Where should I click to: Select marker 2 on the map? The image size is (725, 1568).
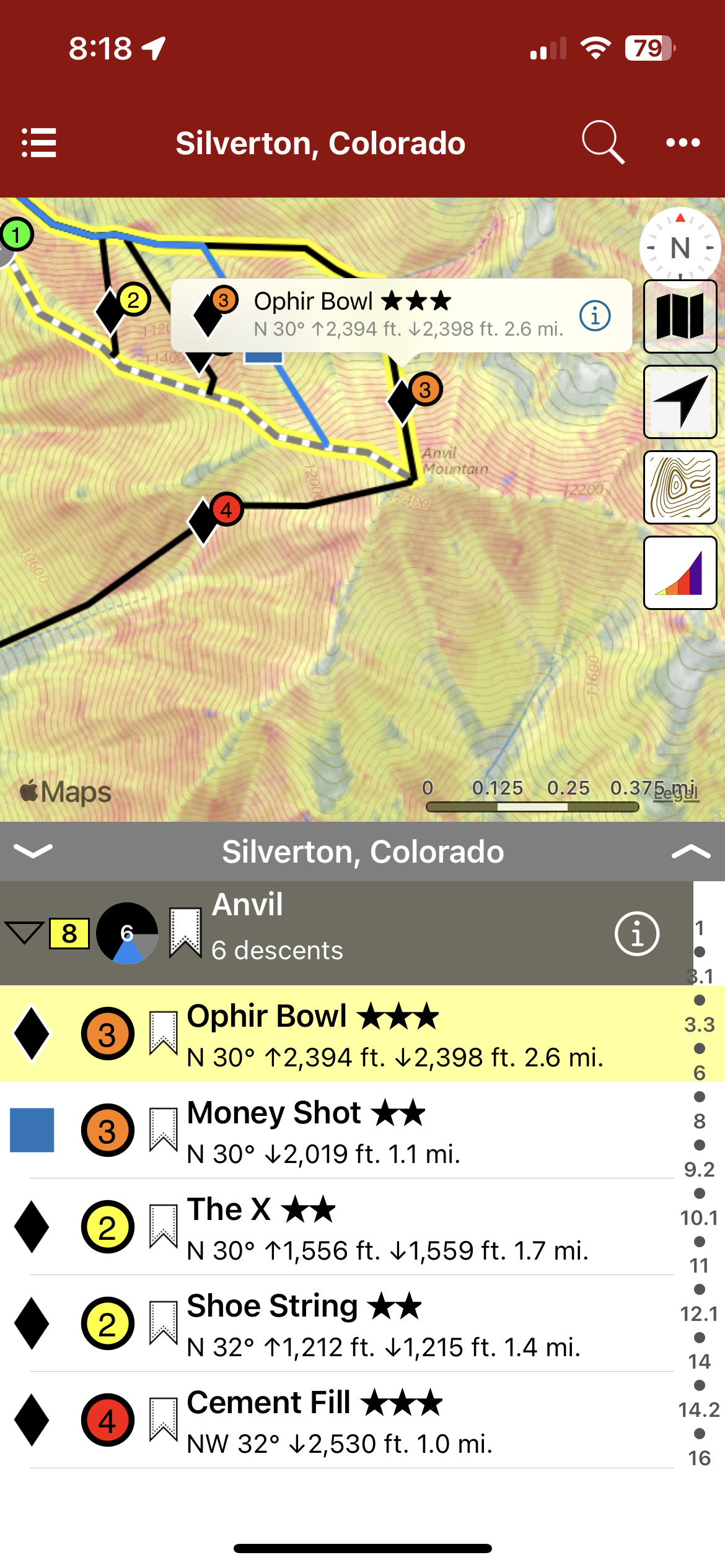click(133, 300)
